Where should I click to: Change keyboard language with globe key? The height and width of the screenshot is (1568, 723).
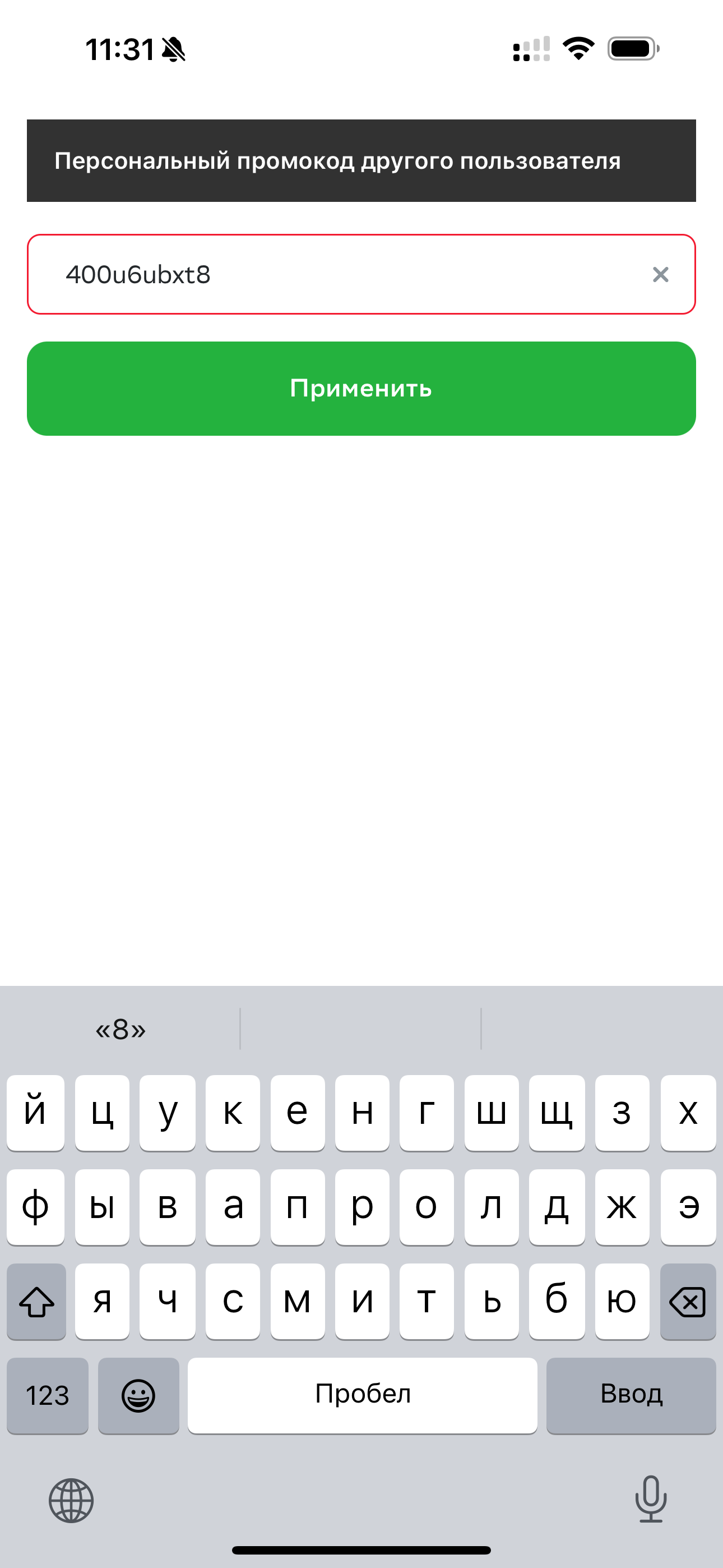pos(71,1501)
